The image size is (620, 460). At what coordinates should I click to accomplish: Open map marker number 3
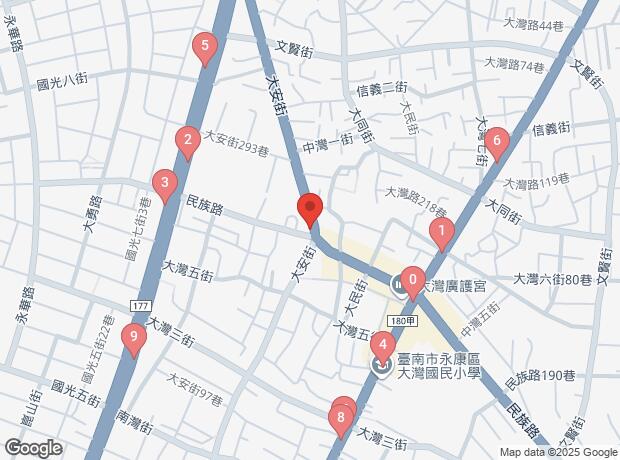coord(165,186)
